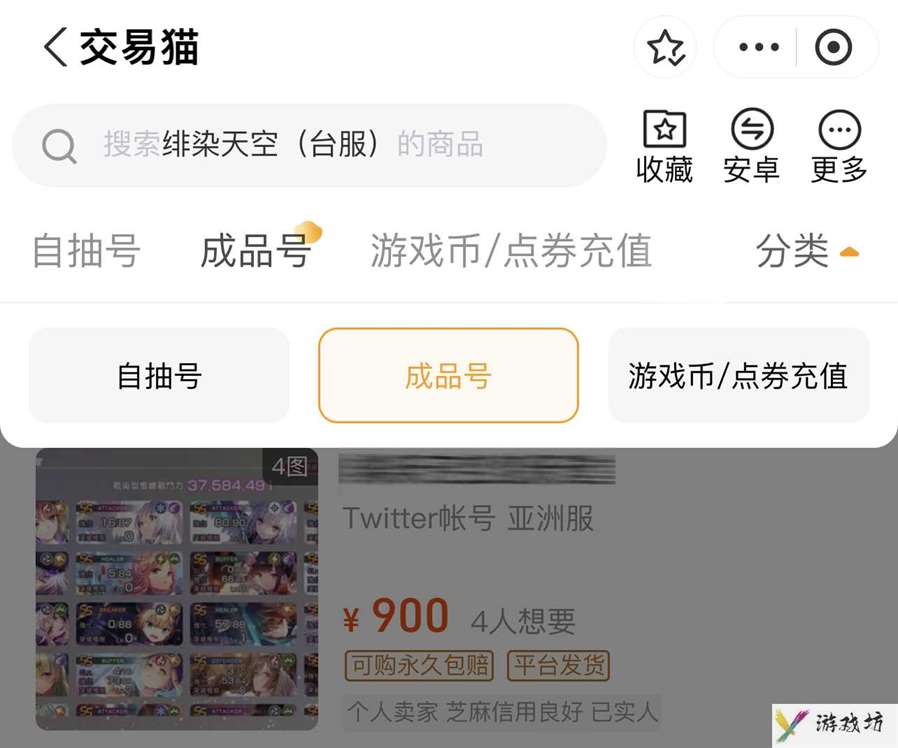This screenshot has height=748, width=898.
Task: Switch platform via 安卓 button
Action: point(751,146)
